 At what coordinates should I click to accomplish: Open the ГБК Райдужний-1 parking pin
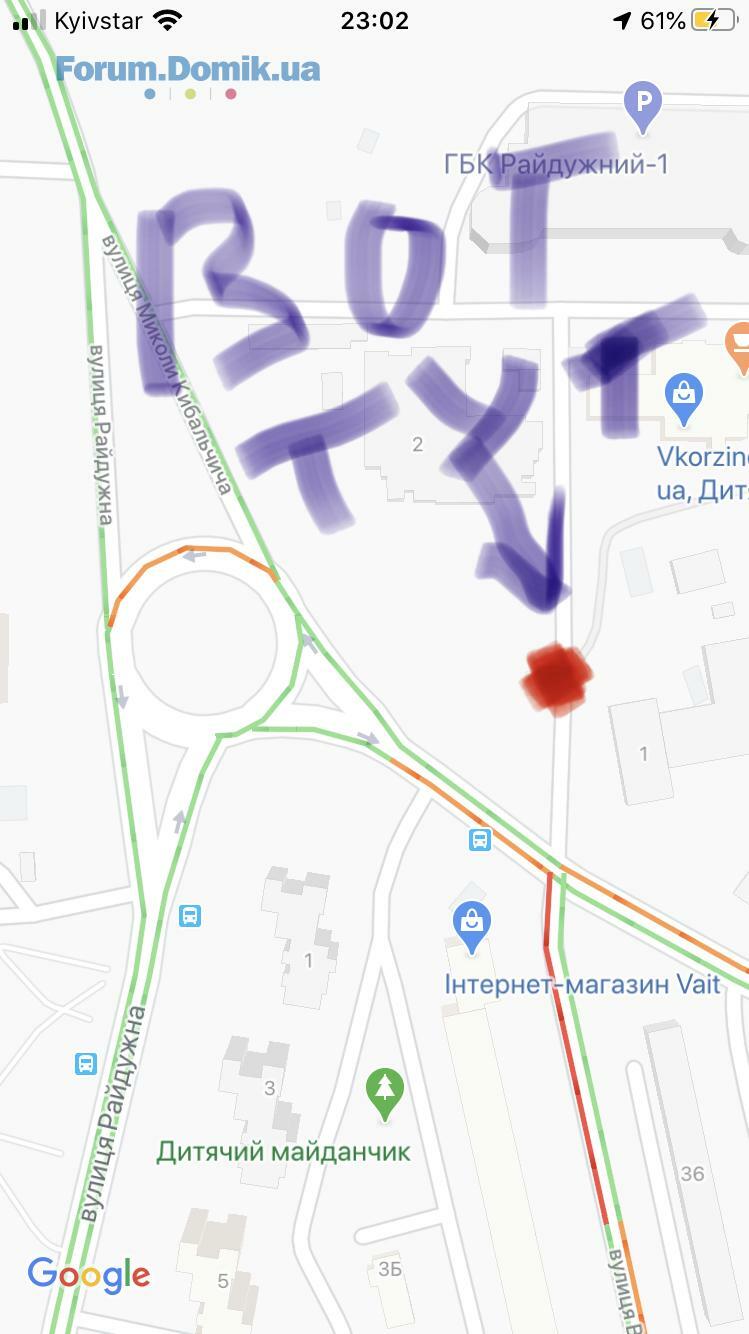(642, 104)
